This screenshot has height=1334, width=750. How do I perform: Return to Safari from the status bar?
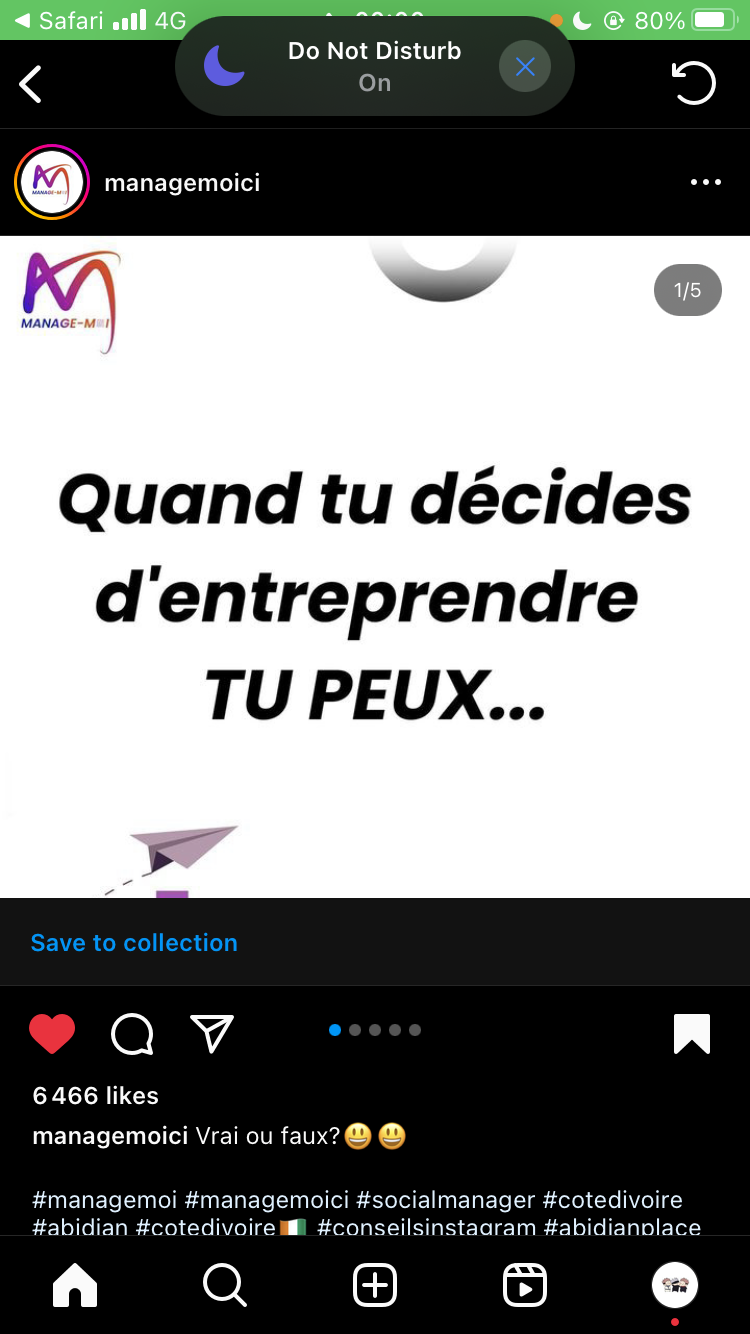(60, 20)
